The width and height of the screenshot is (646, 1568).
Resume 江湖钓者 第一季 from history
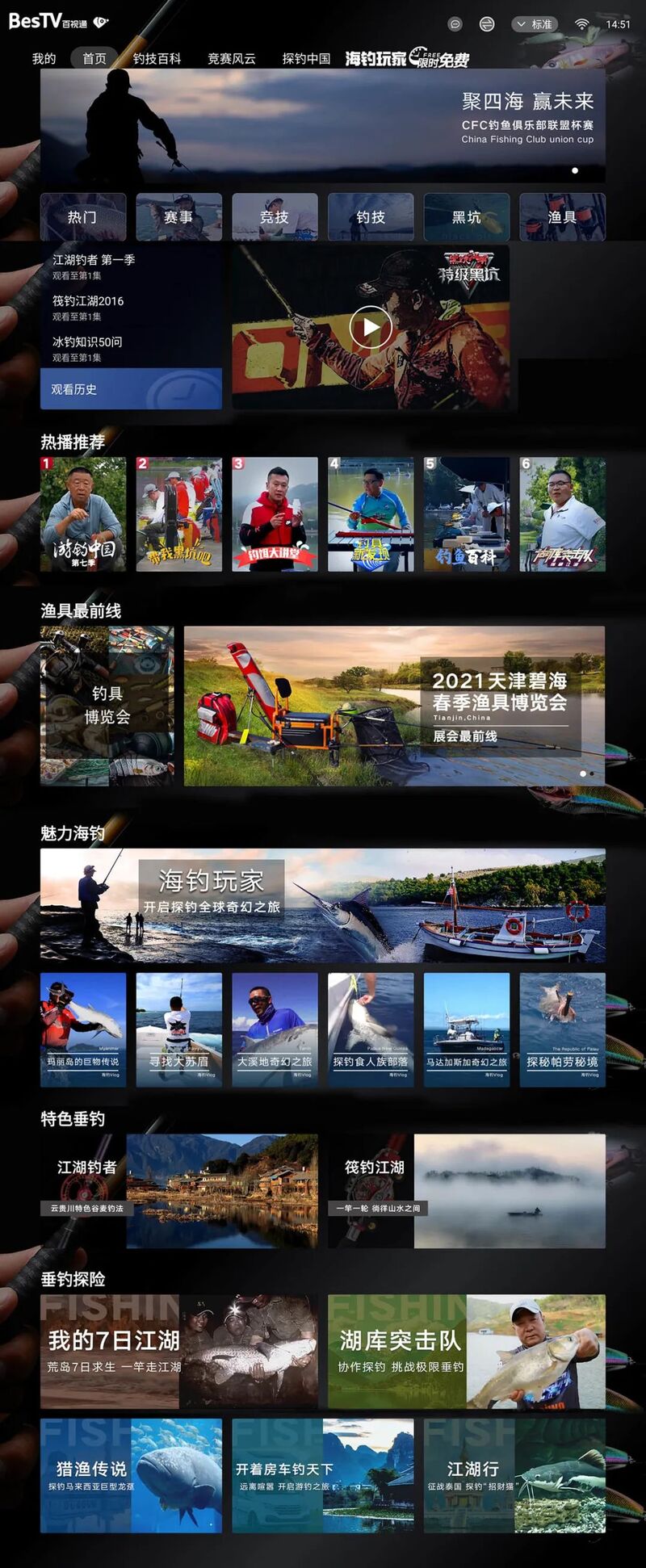pos(129,266)
